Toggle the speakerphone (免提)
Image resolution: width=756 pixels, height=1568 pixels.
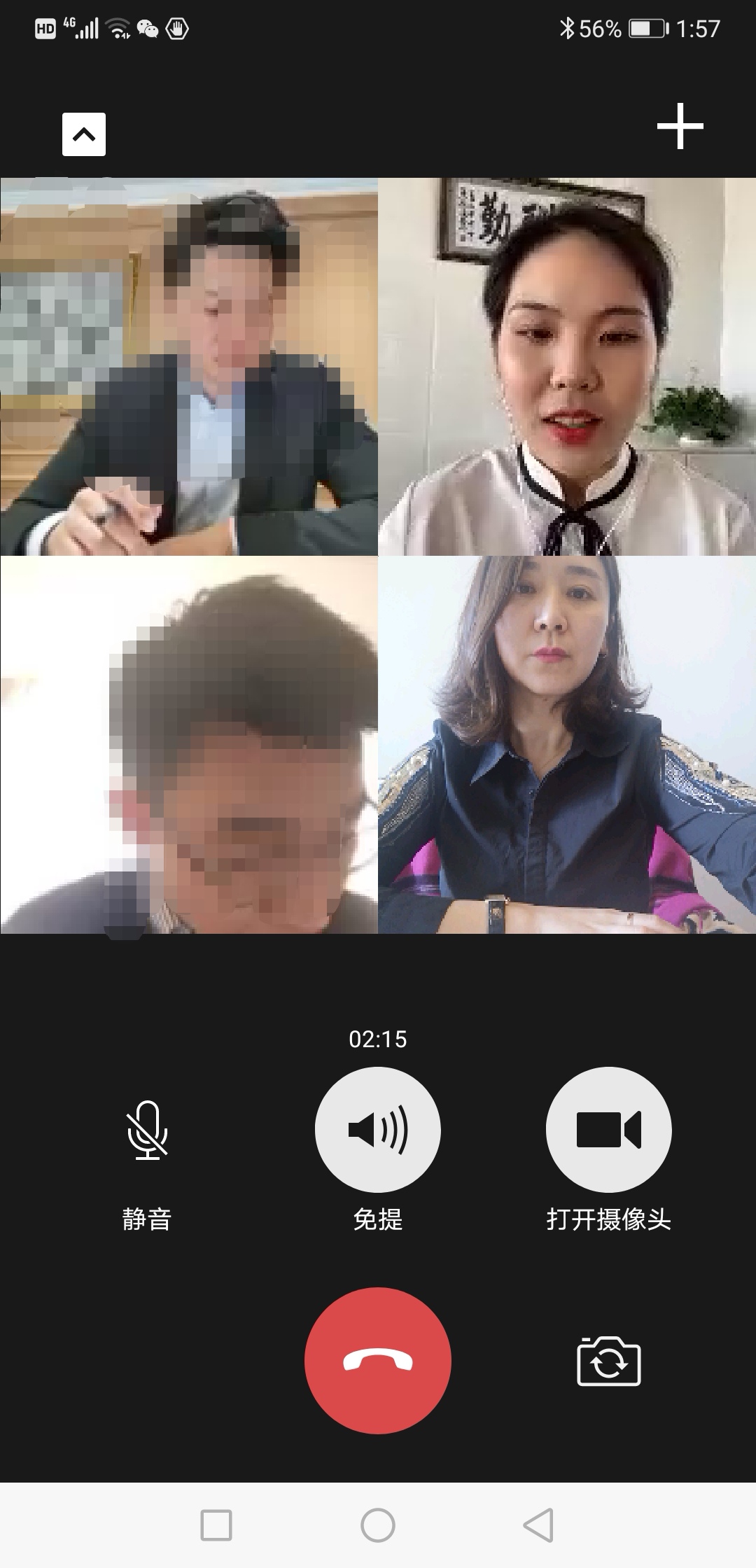[x=378, y=1130]
